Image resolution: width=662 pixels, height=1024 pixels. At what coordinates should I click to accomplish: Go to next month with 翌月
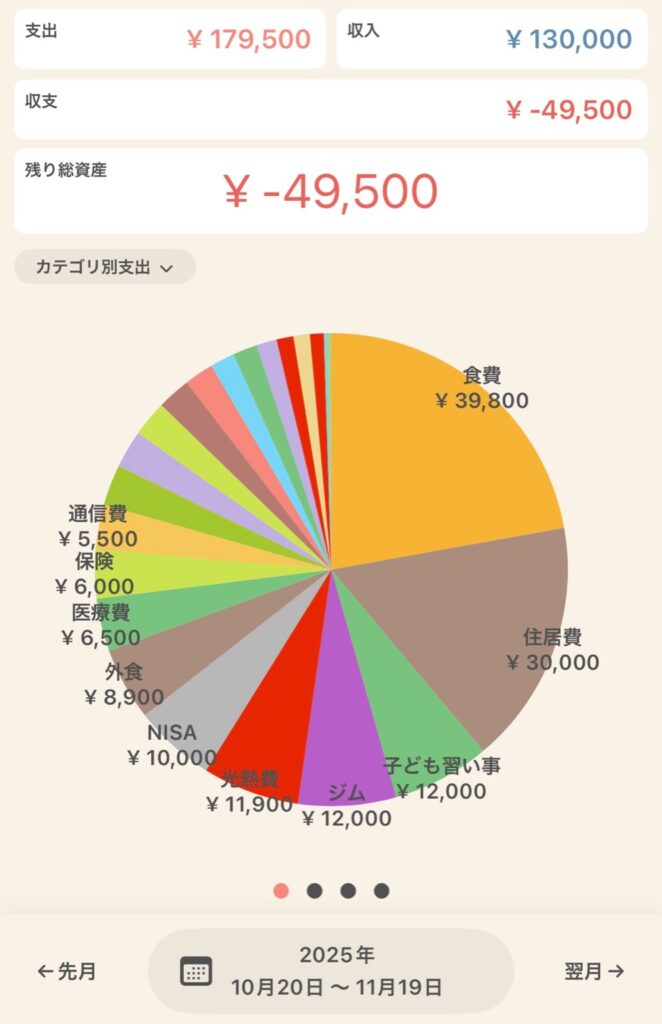(x=594, y=971)
